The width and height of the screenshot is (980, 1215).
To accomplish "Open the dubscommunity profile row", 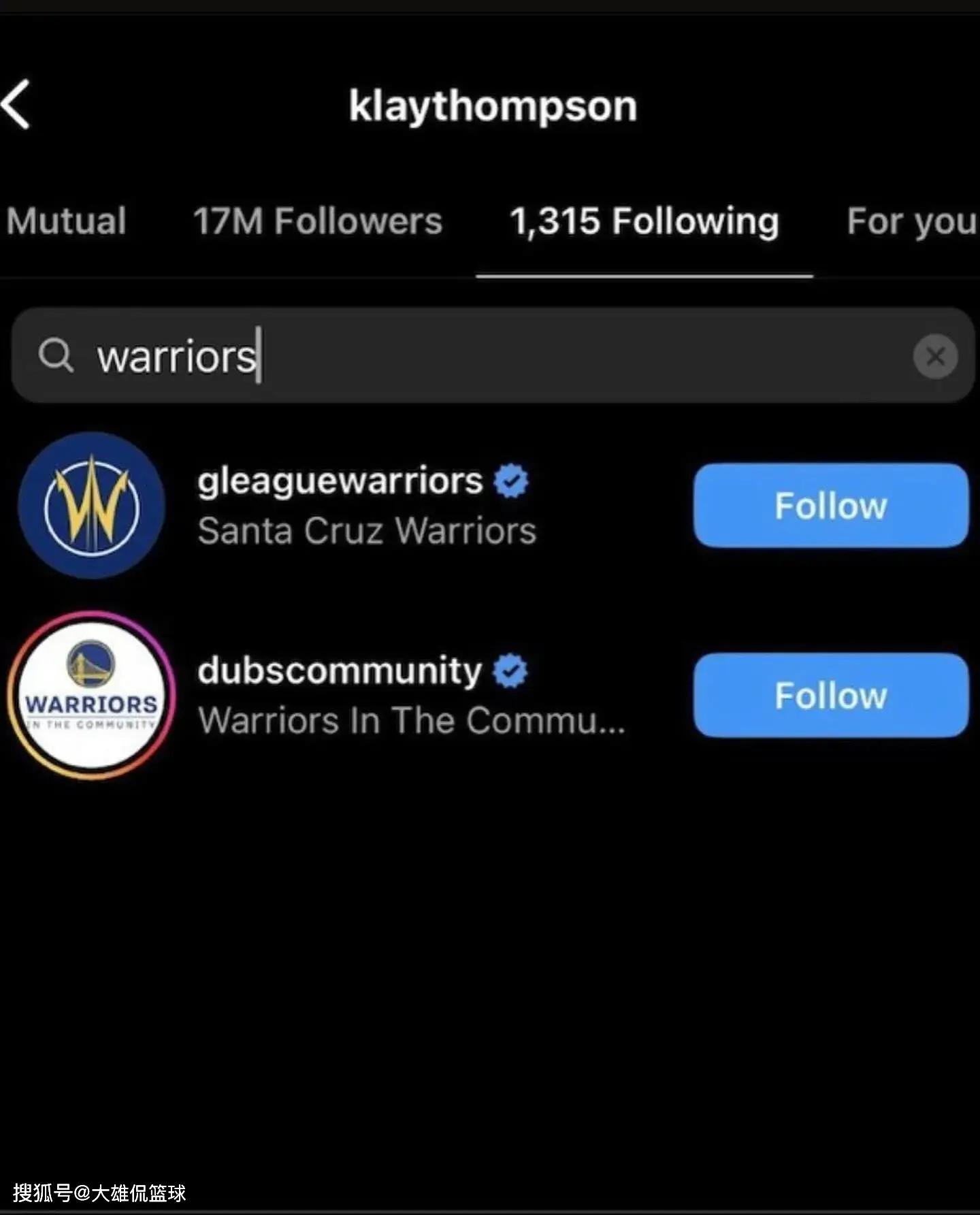I will (408, 694).
